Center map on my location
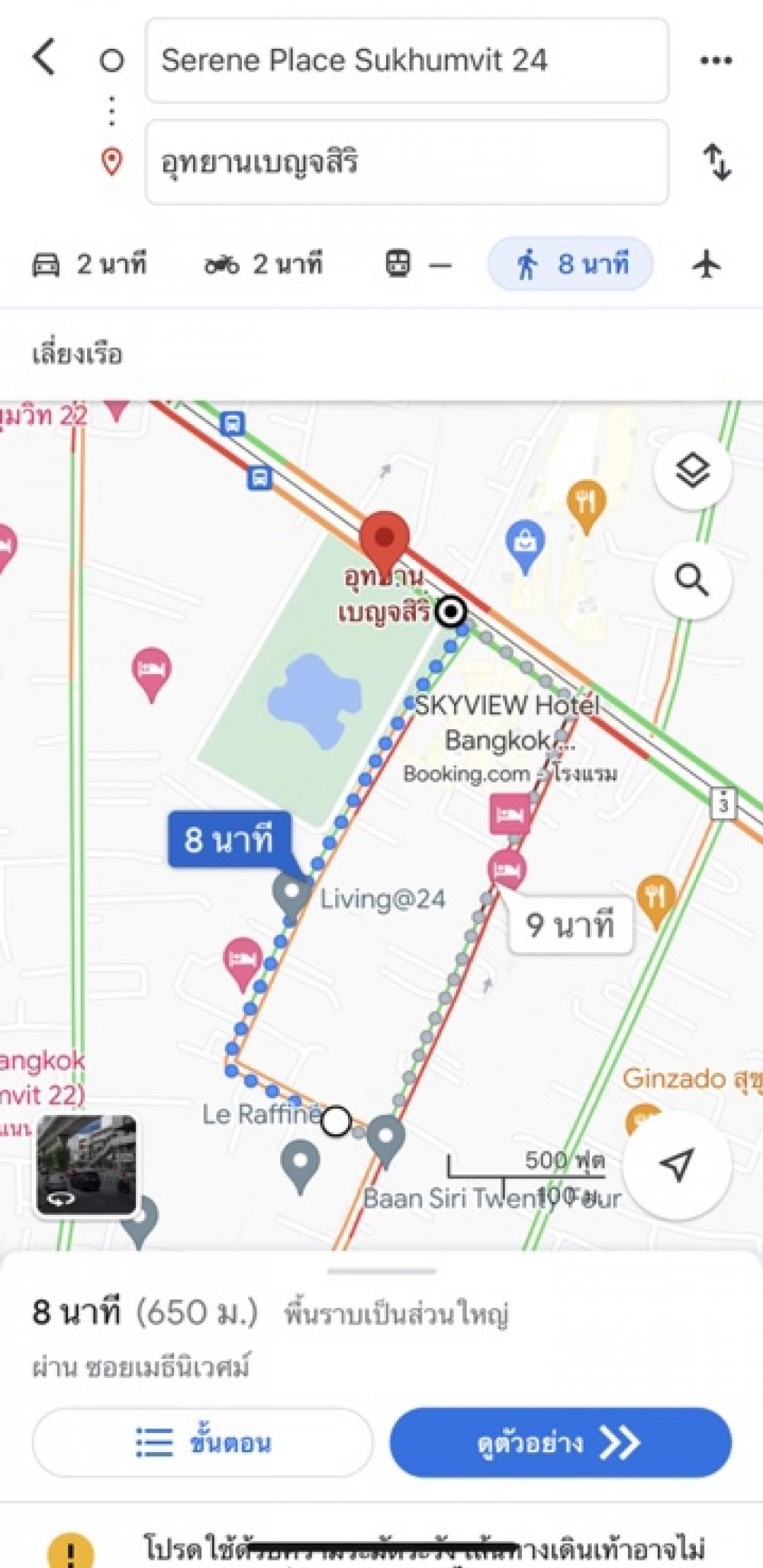The image size is (763, 1568). (677, 1165)
